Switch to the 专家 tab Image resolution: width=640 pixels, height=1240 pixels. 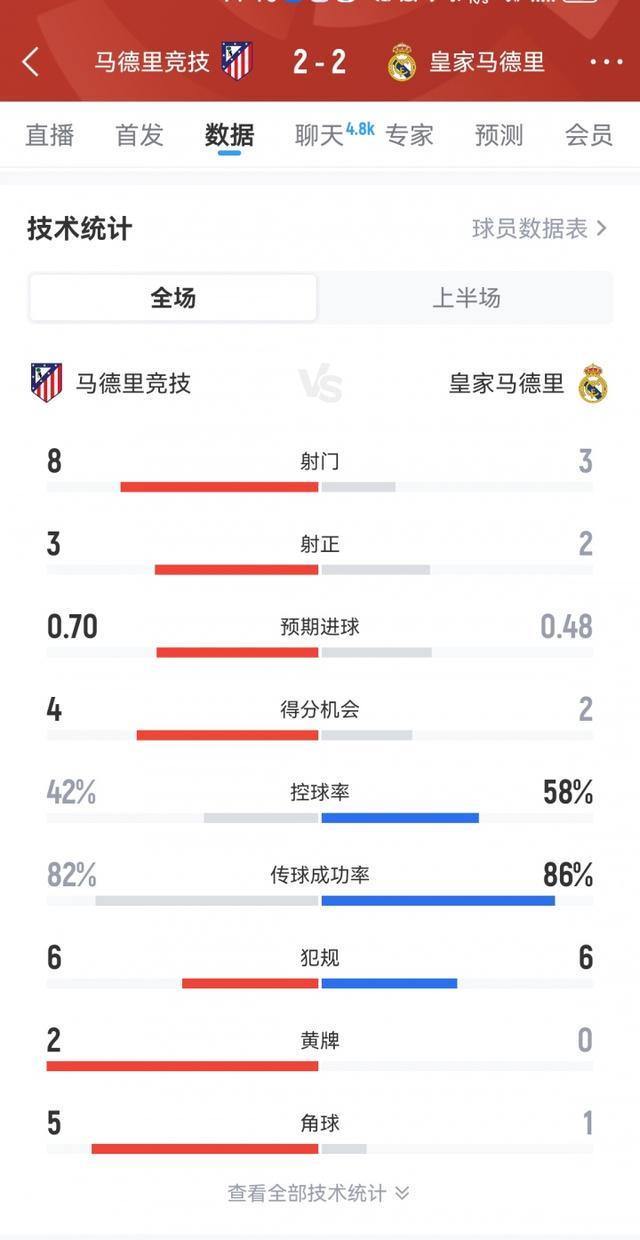coord(409,136)
